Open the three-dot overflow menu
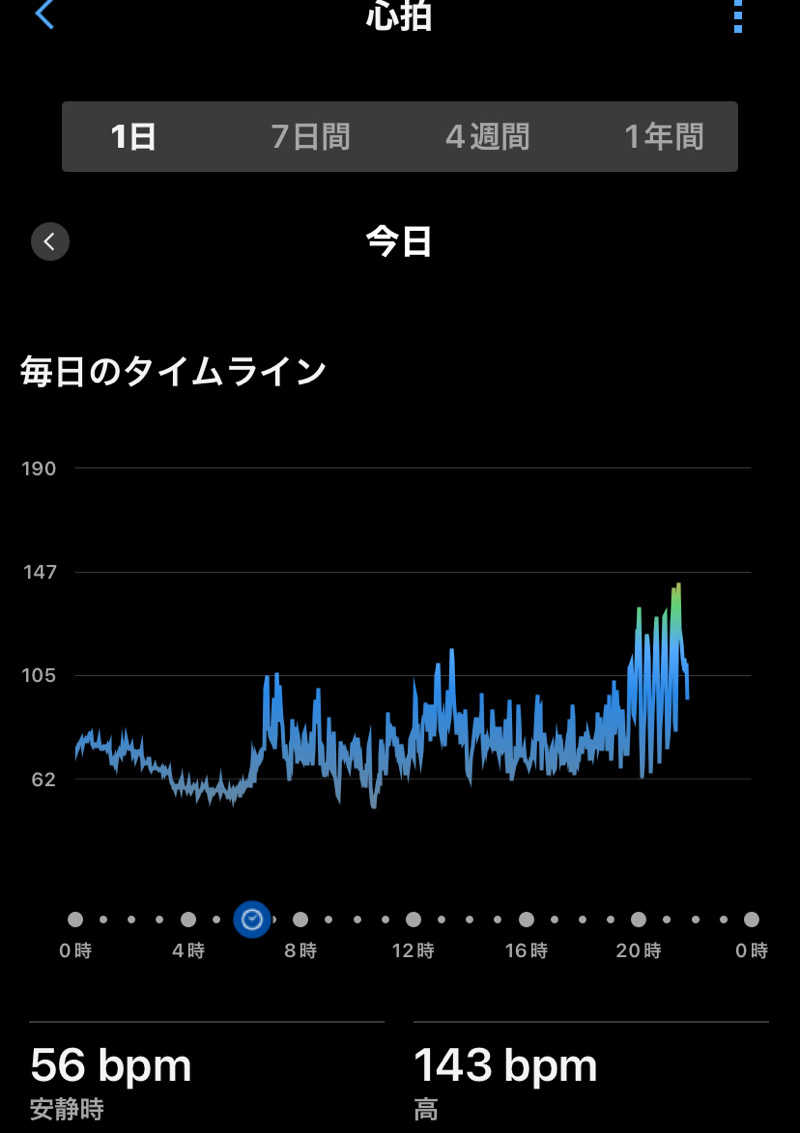The height and width of the screenshot is (1133, 800). [x=738, y=16]
